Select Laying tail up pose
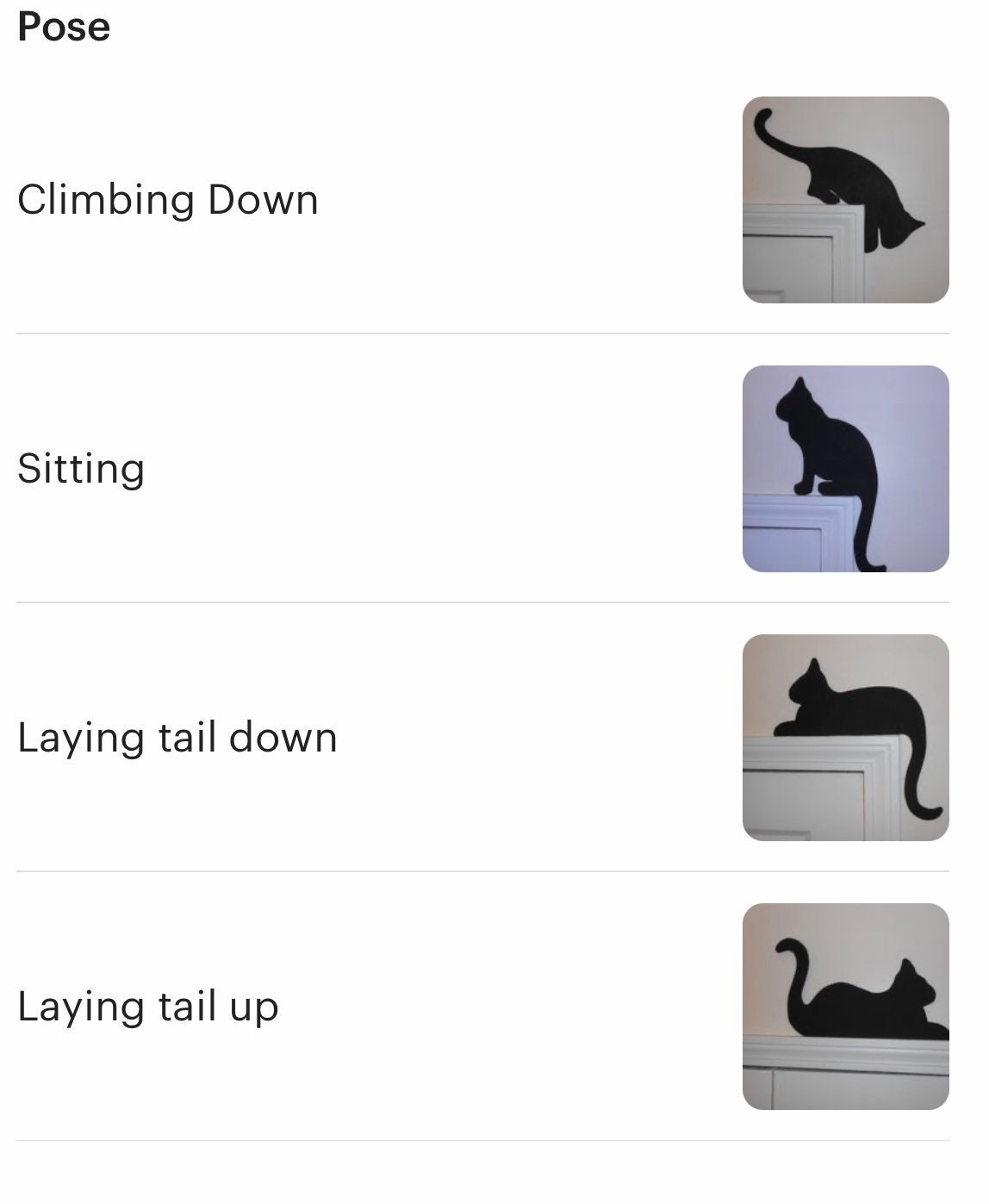The width and height of the screenshot is (989, 1204). (x=148, y=1007)
